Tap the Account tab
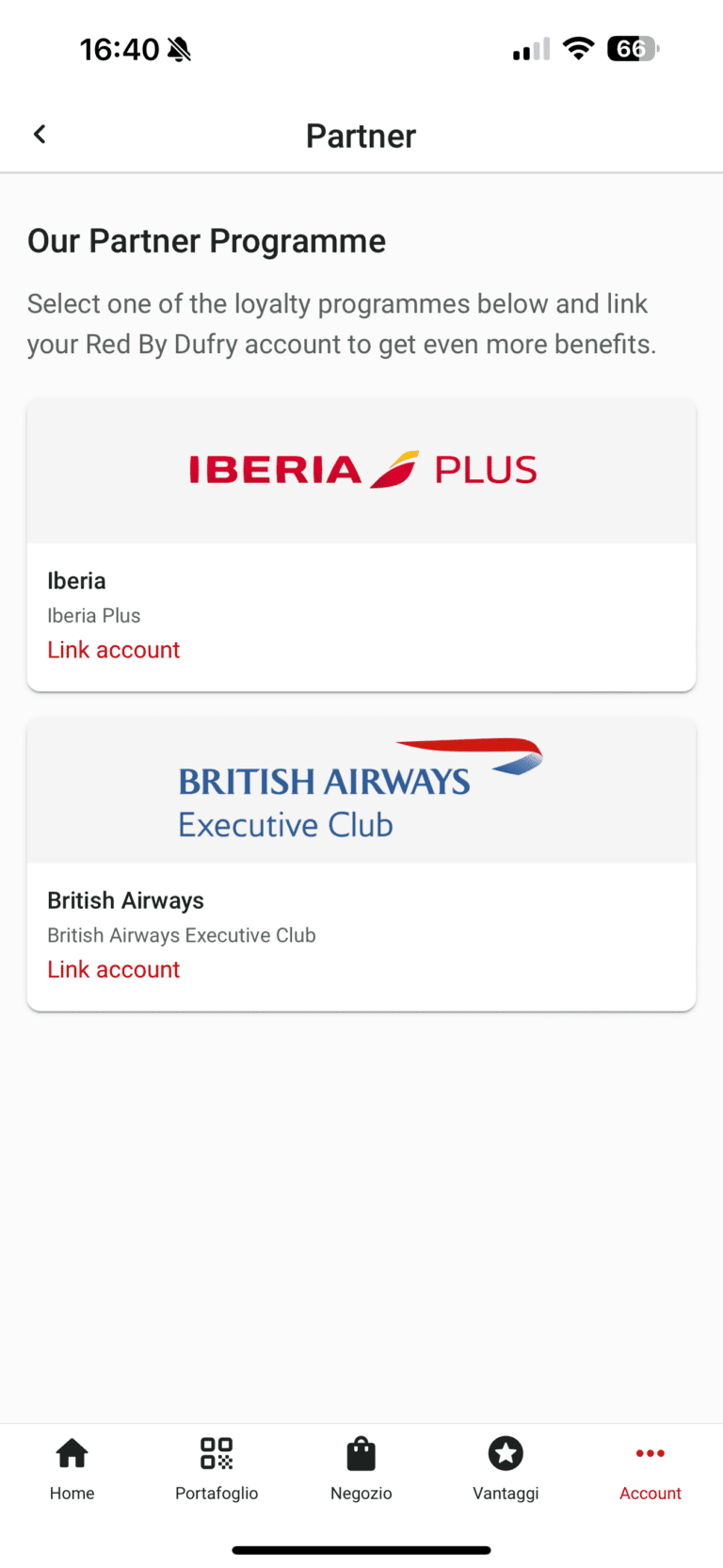 pyautogui.click(x=650, y=1468)
